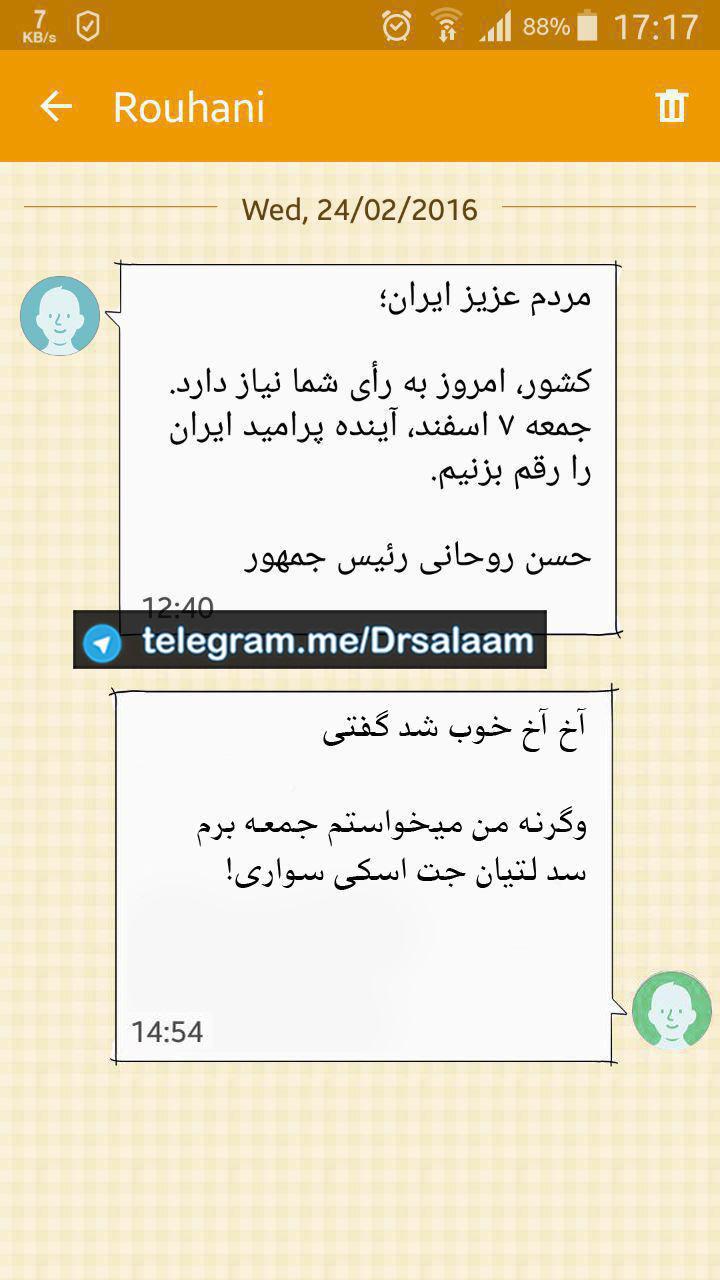Open the sender's blue contact avatar
The width and height of the screenshot is (720, 1280).
pos(60,316)
